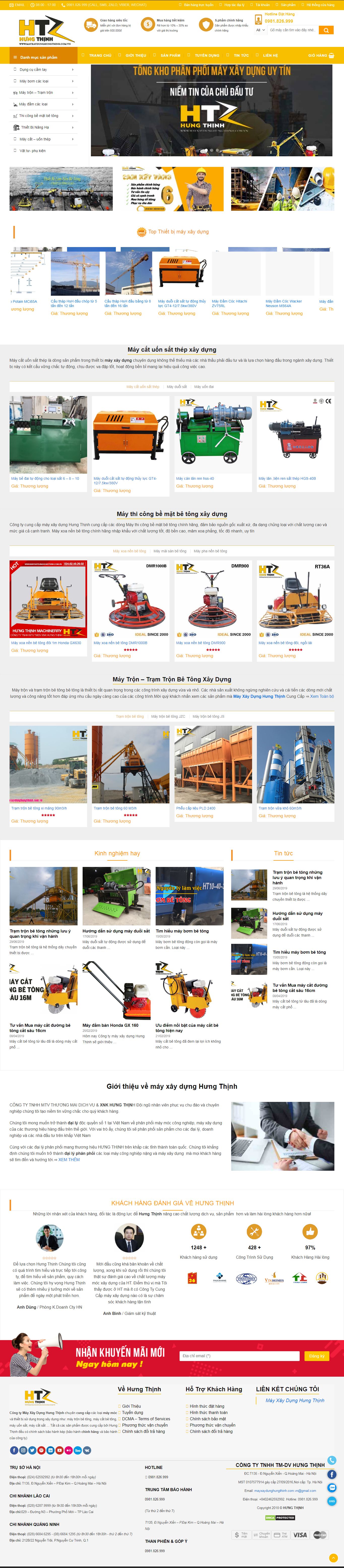Open Trang chủ in the nav bar
The height and width of the screenshot is (1568, 344).
(100, 55)
